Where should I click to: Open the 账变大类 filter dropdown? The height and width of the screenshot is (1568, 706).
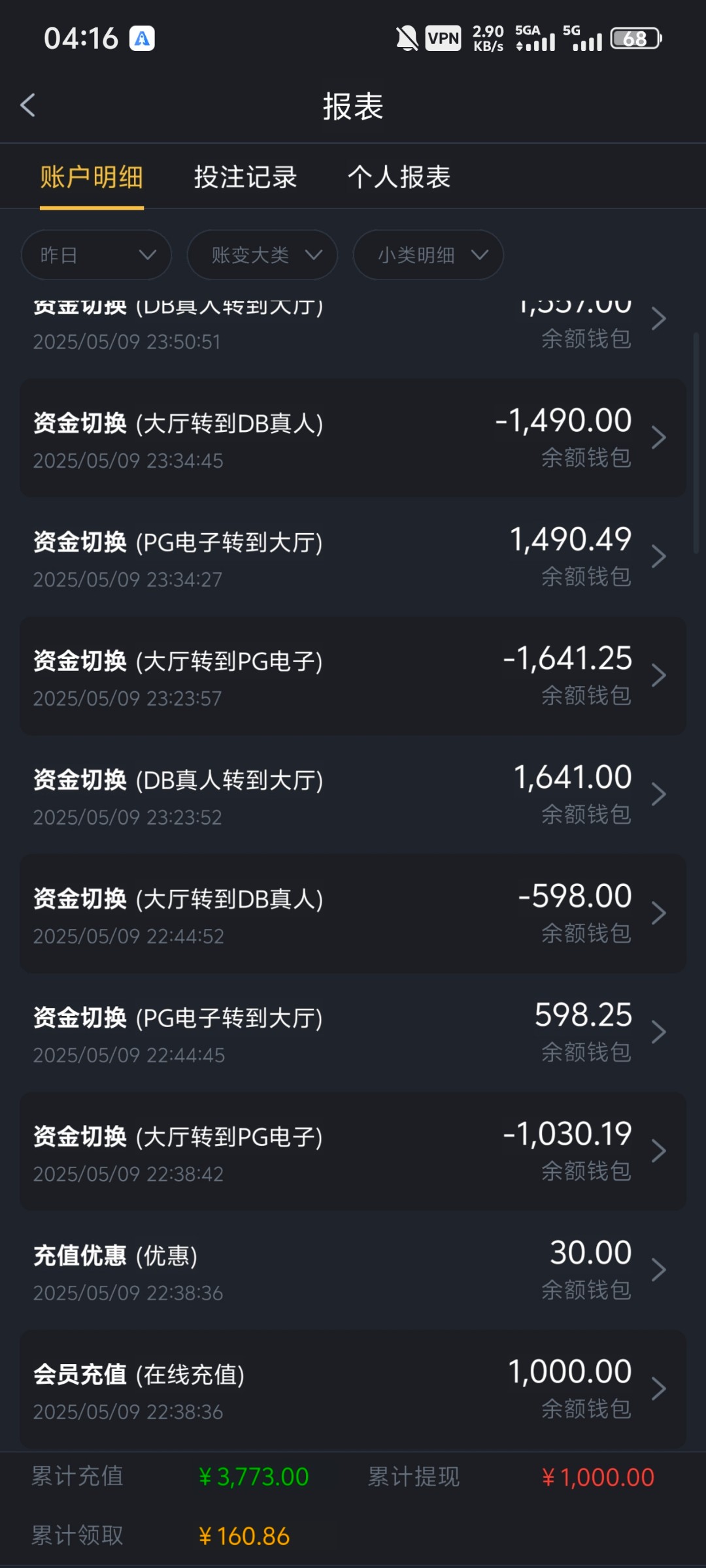click(262, 255)
